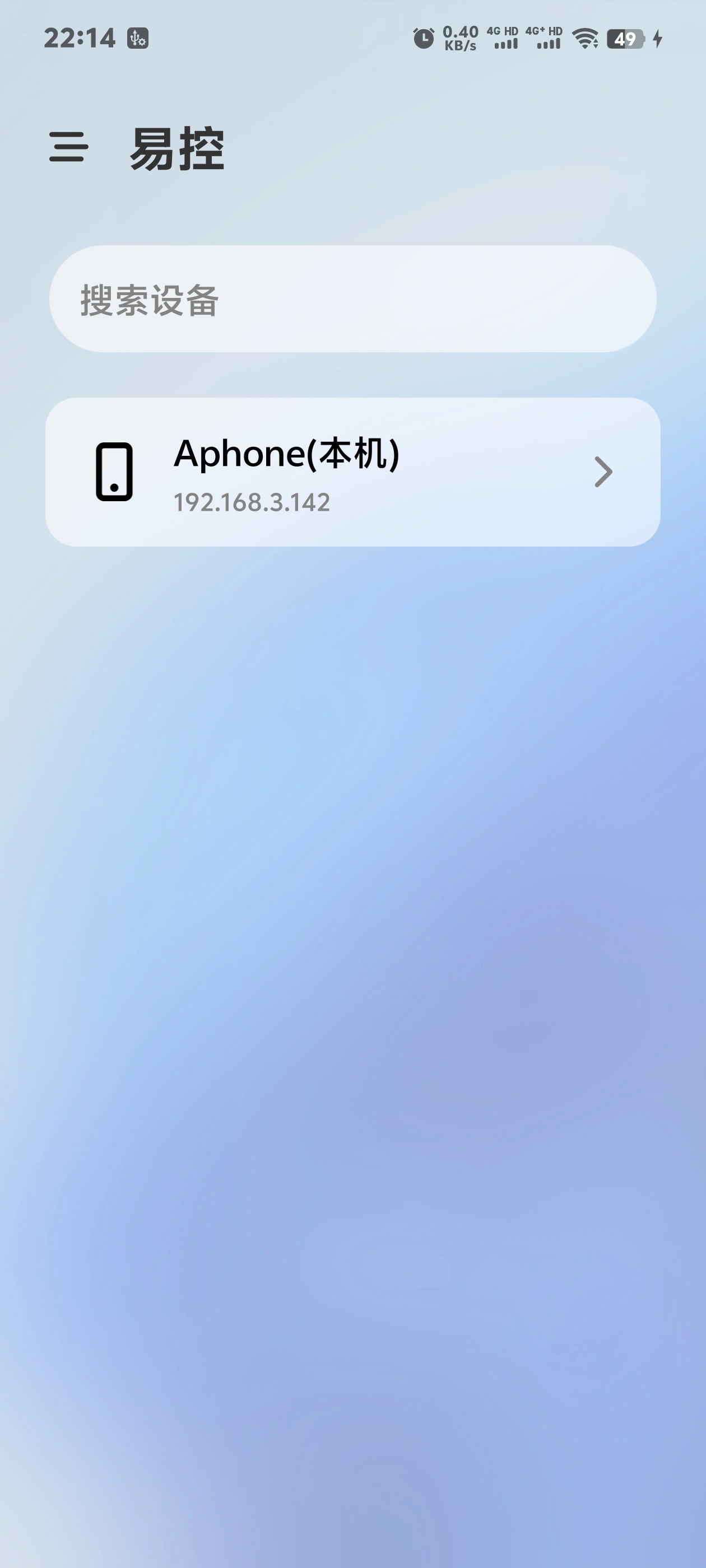Tap the charging bolt icon in the status bar

pyautogui.click(x=659, y=38)
